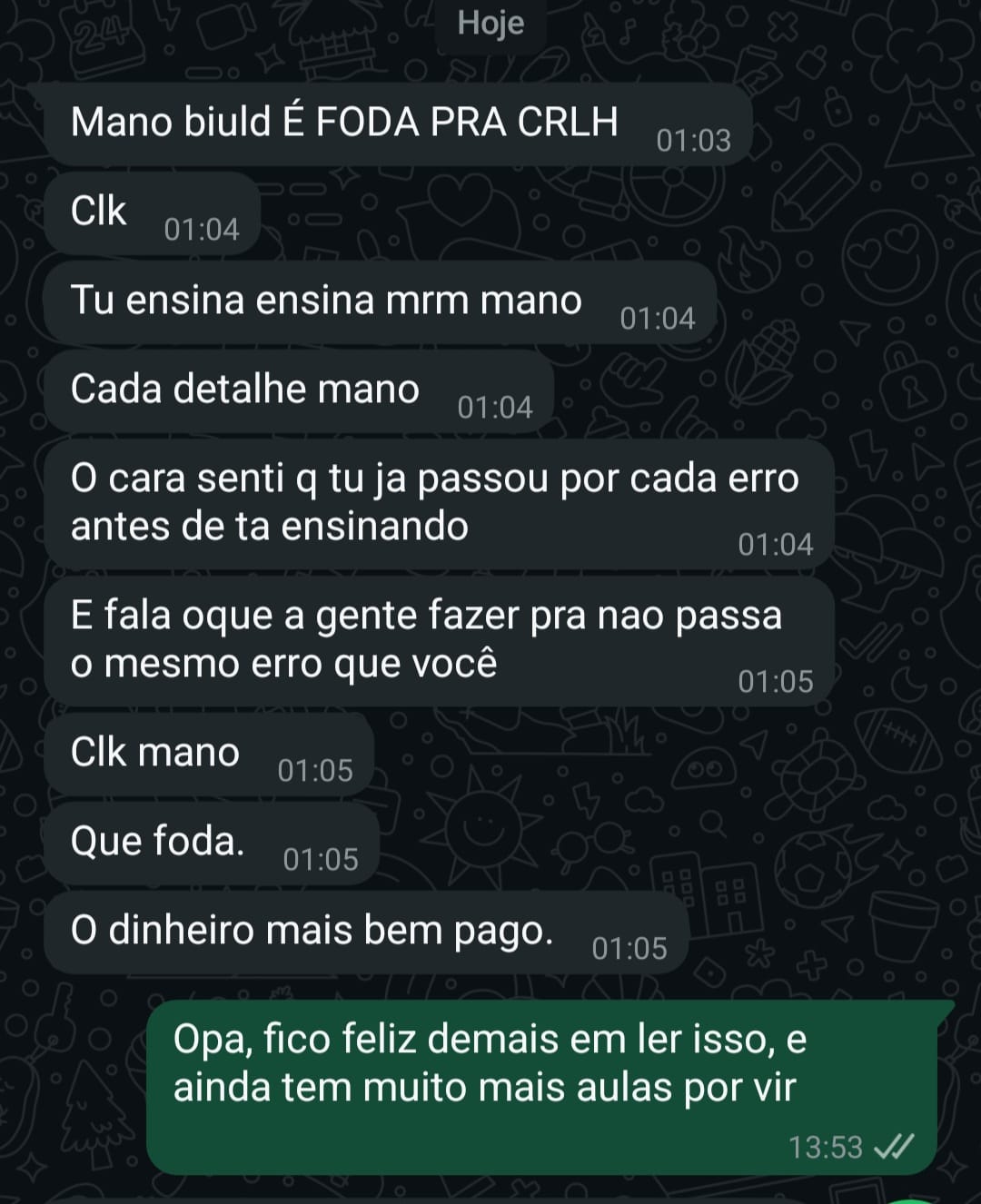Select the message starting with 'E fala oque'
Viewport: 981px width, 1204px height.
coord(427,637)
